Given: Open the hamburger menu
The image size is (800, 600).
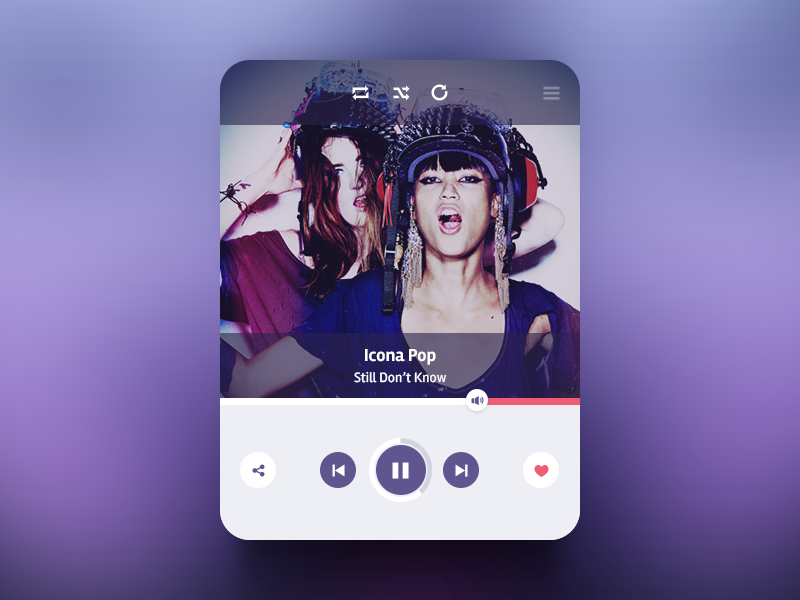Looking at the screenshot, I should [x=551, y=93].
